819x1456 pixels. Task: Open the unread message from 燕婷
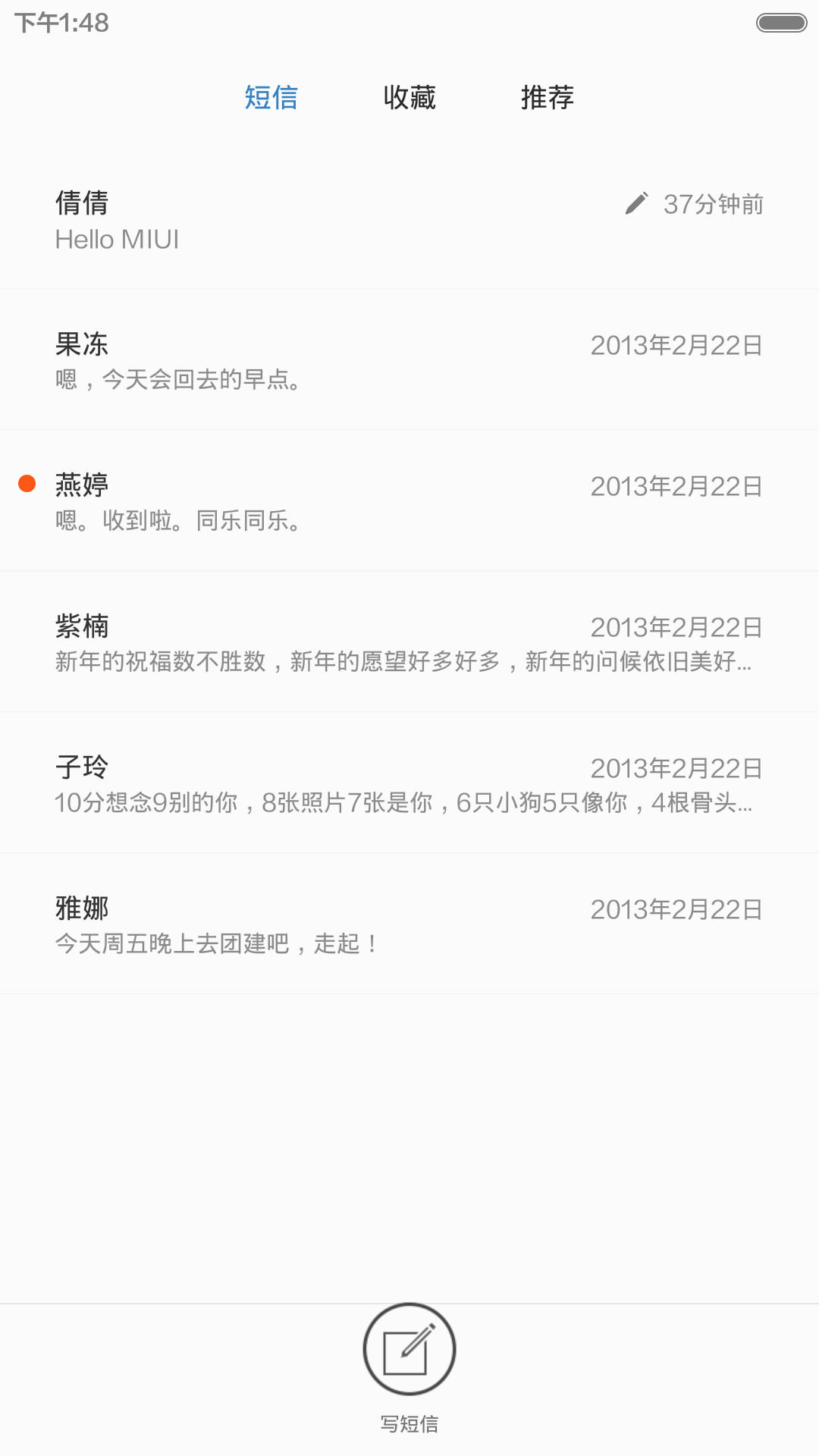[x=409, y=500]
